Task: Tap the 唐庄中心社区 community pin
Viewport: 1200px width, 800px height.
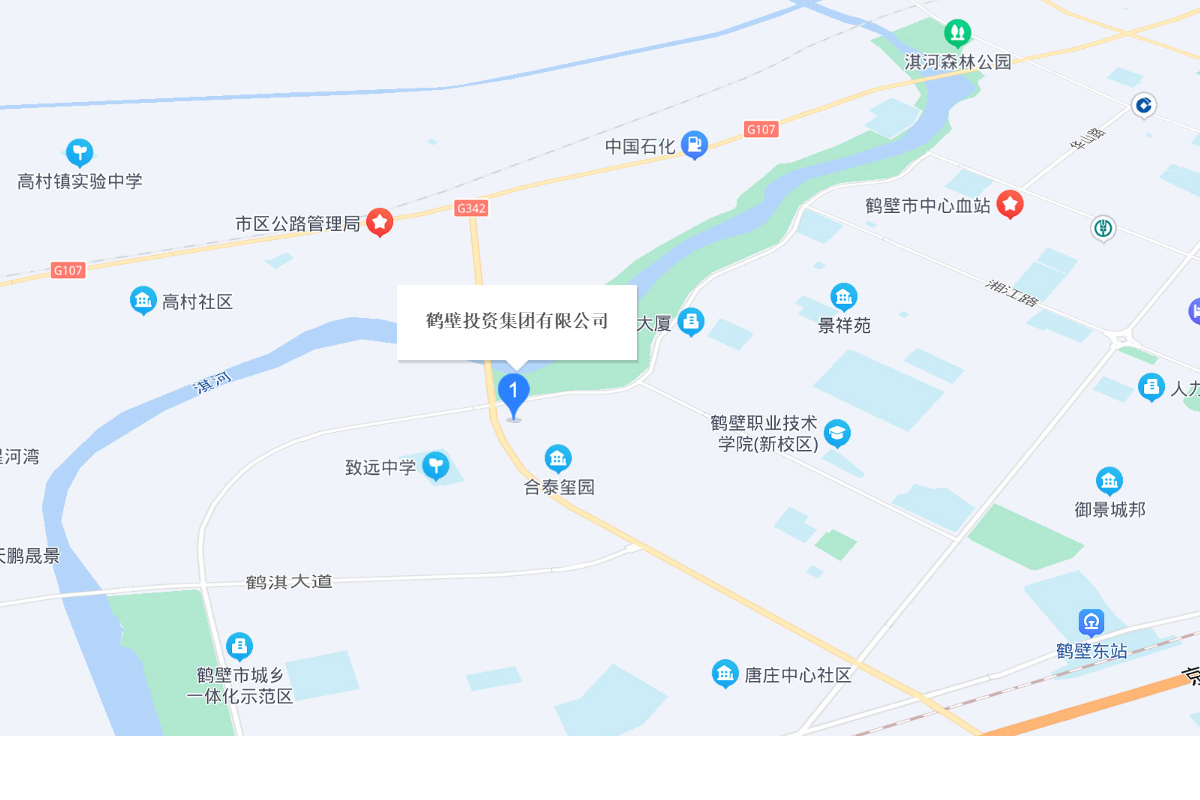Action: [725, 673]
